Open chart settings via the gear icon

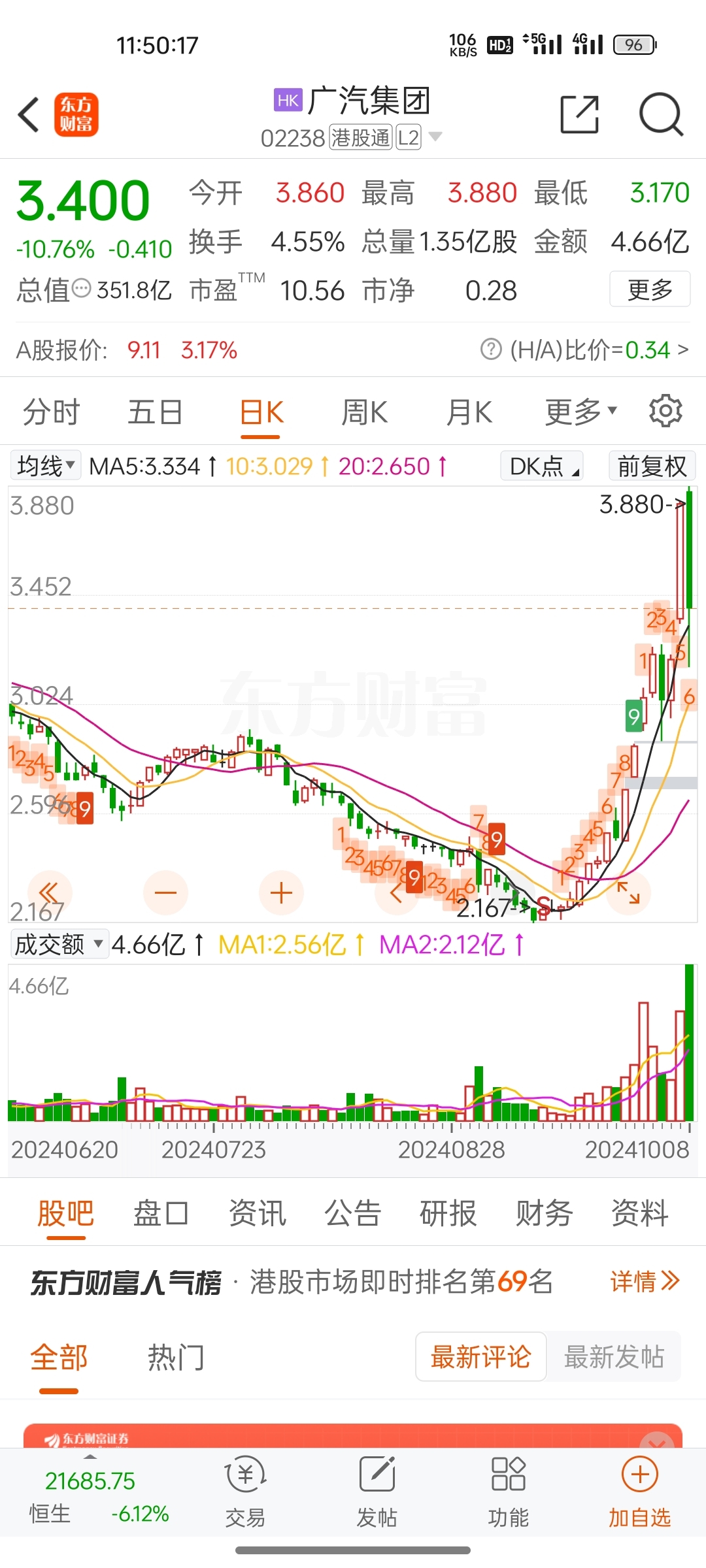[665, 410]
